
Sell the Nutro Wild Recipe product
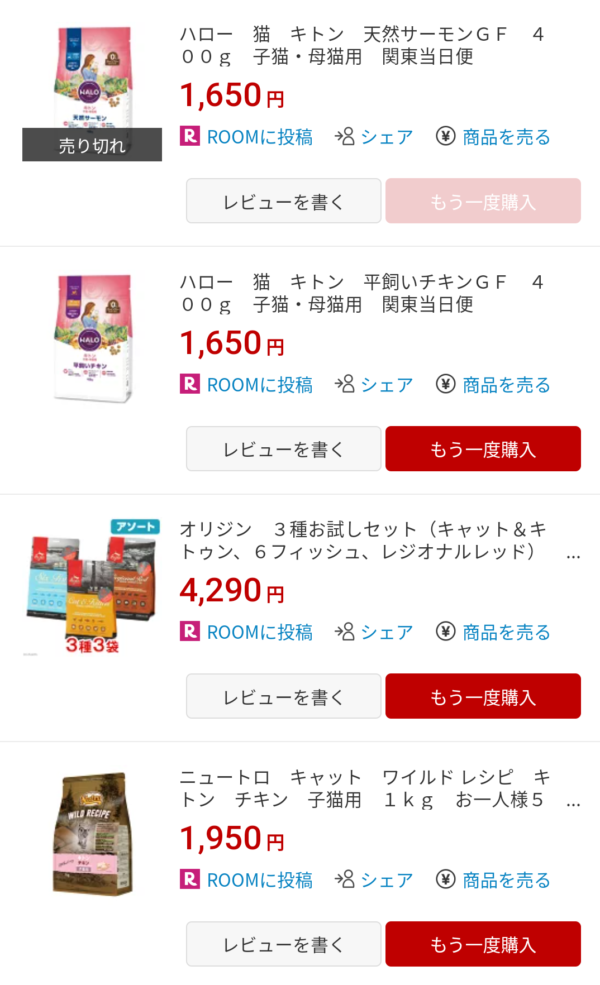tap(494, 880)
